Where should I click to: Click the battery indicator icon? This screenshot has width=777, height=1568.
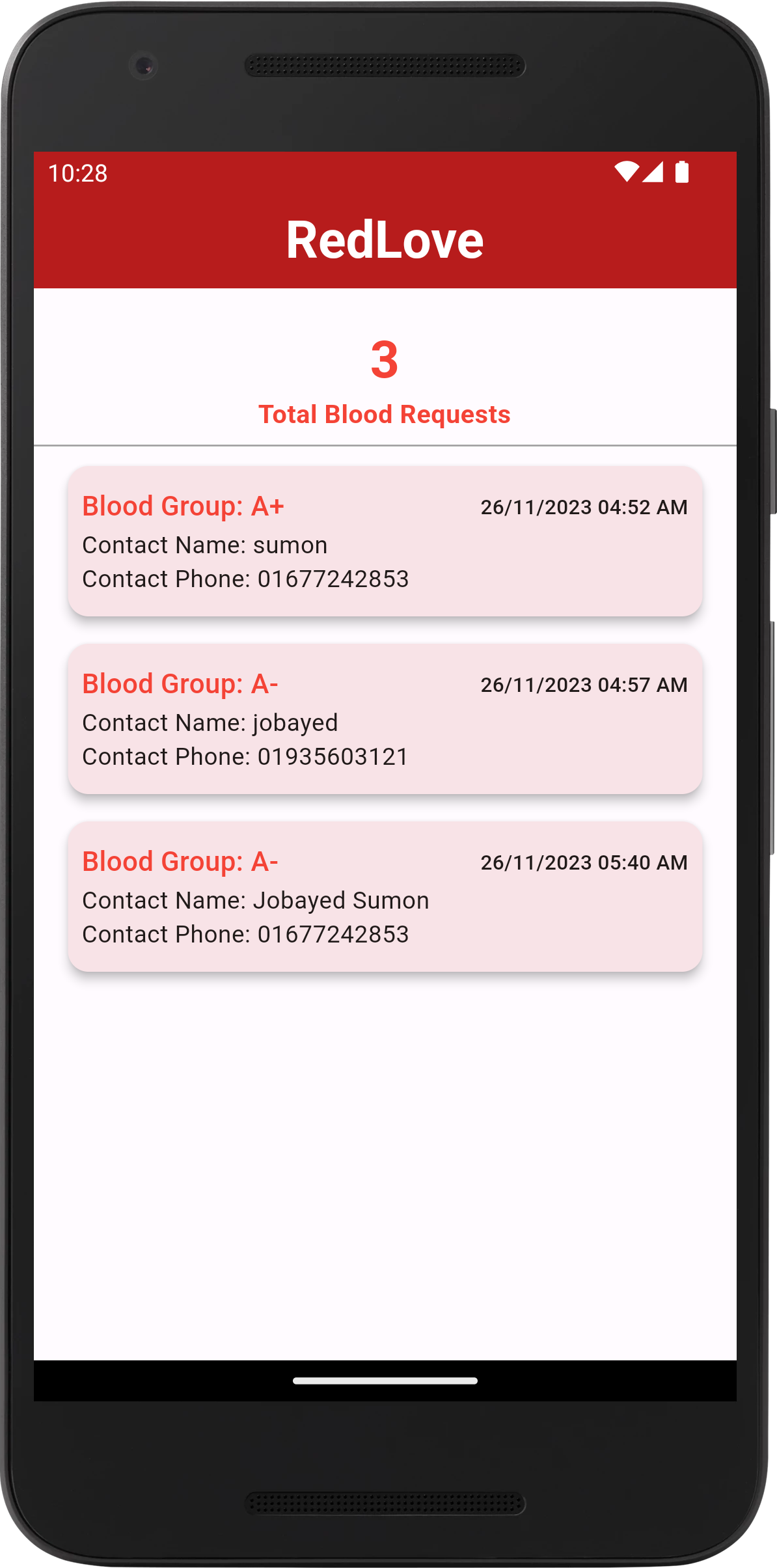pos(683,172)
